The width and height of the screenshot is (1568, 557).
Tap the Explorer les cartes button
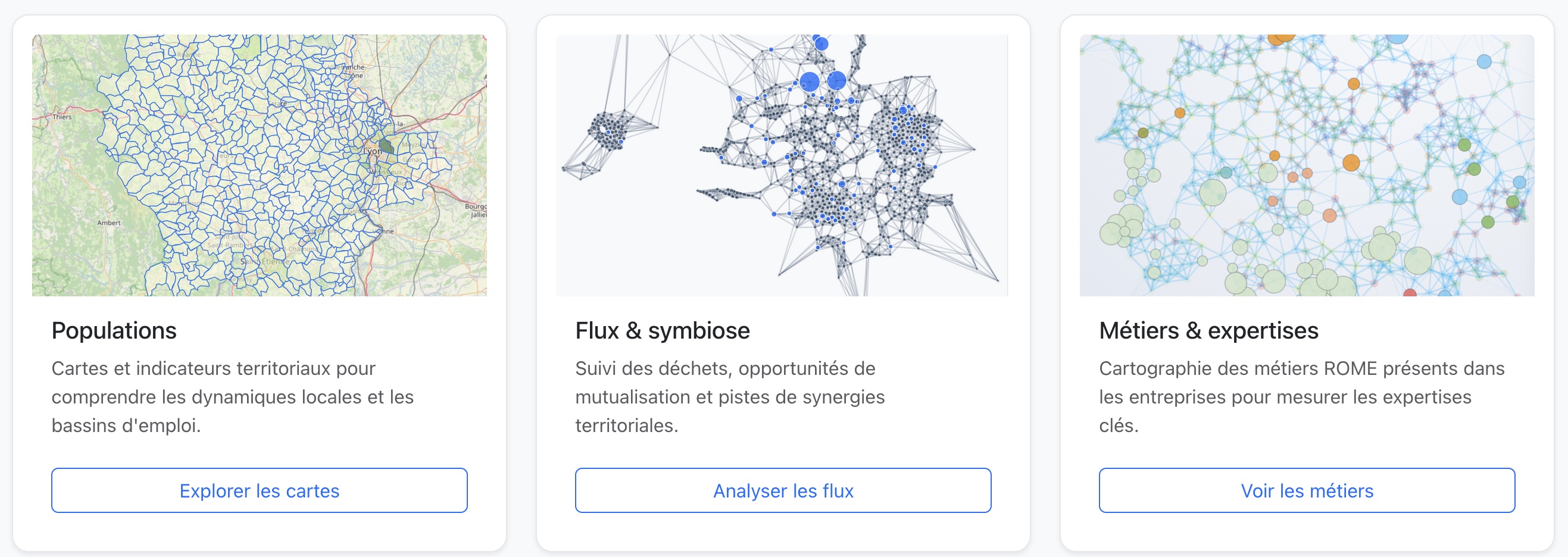[x=260, y=490]
